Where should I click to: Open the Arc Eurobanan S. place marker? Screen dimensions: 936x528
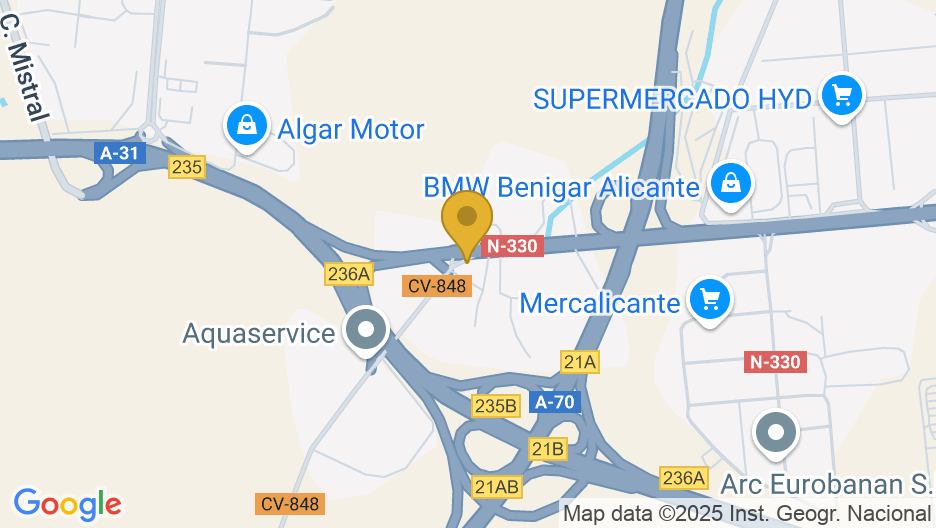(776, 434)
